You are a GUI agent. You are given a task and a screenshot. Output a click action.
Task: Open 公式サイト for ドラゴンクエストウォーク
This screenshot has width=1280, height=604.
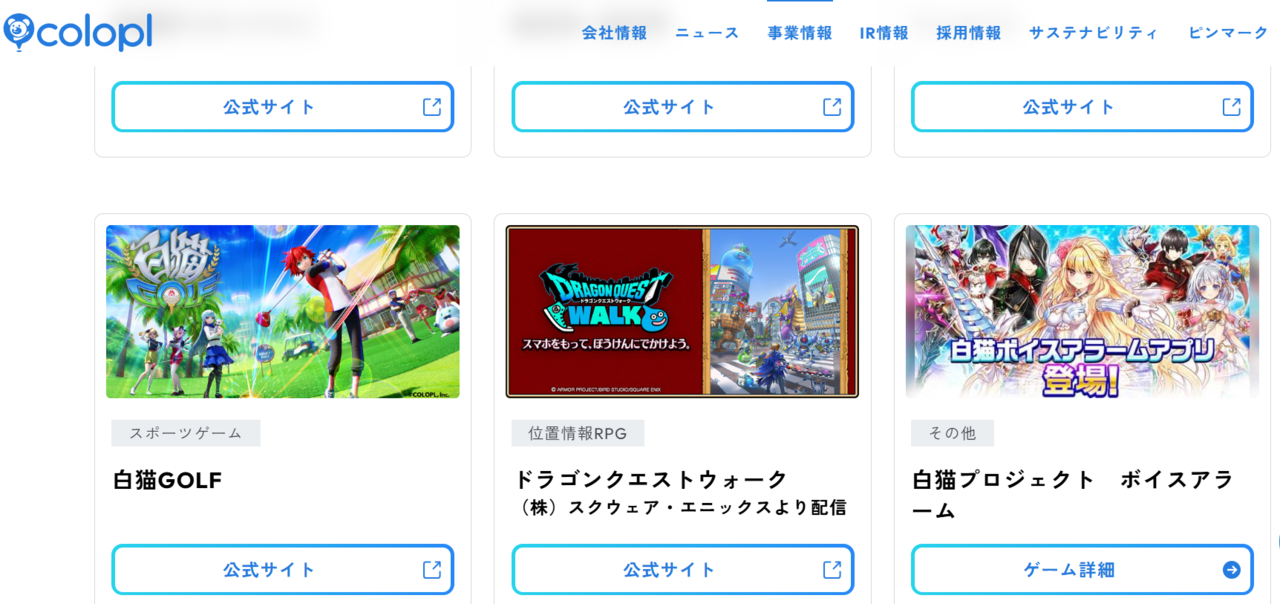click(683, 570)
